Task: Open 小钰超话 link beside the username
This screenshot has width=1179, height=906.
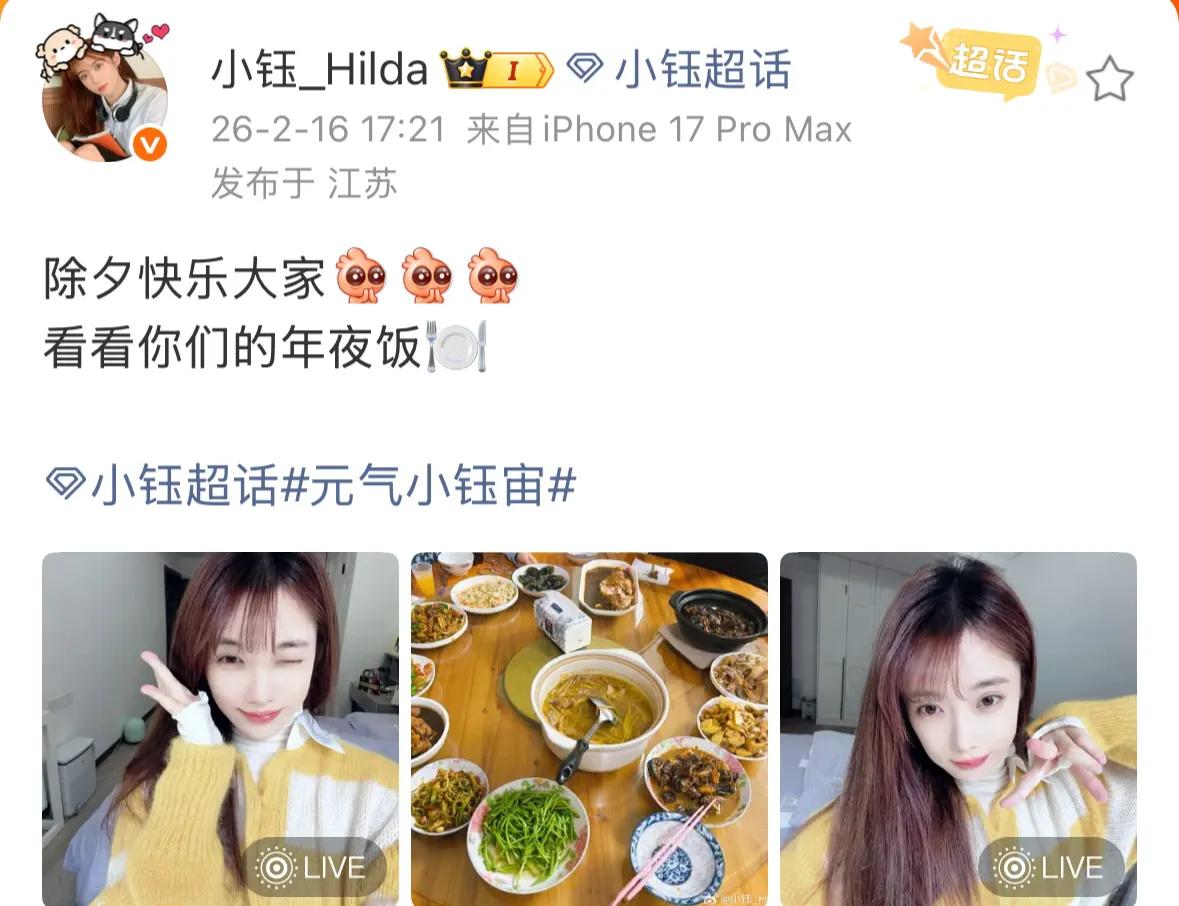Action: (700, 70)
